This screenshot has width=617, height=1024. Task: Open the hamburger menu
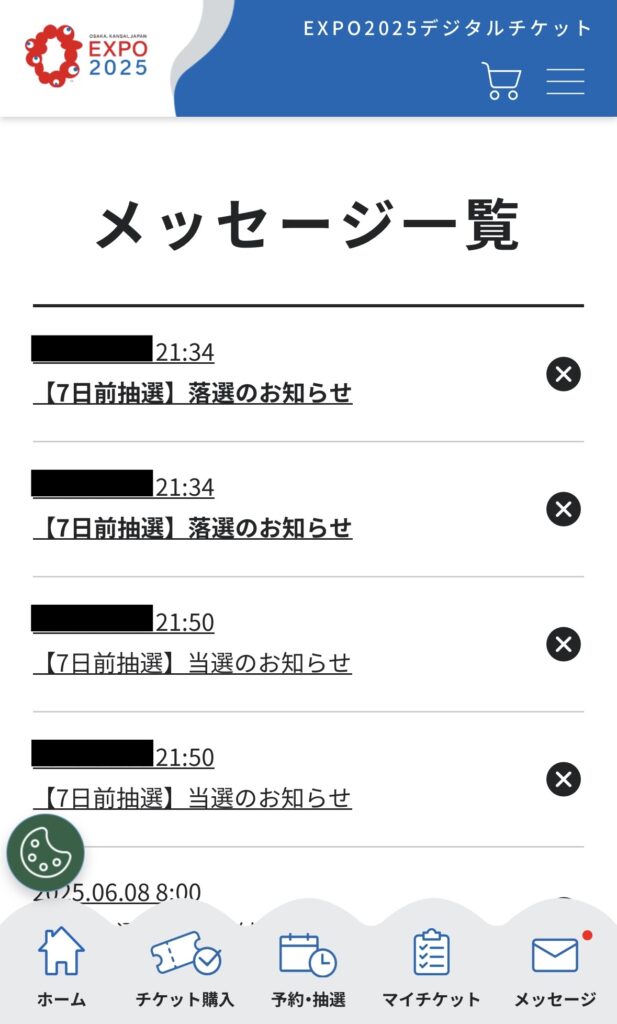click(x=565, y=81)
